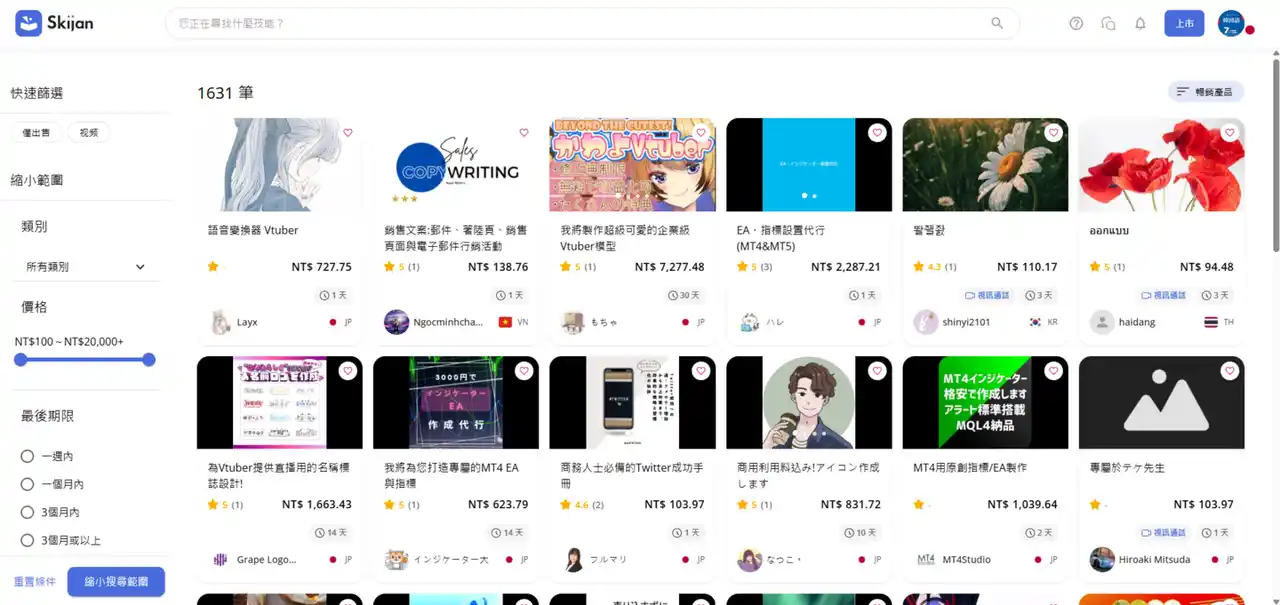Image resolution: width=1280 pixels, height=605 pixels.
Task: Open the notifications bell
Action: coord(1140,23)
